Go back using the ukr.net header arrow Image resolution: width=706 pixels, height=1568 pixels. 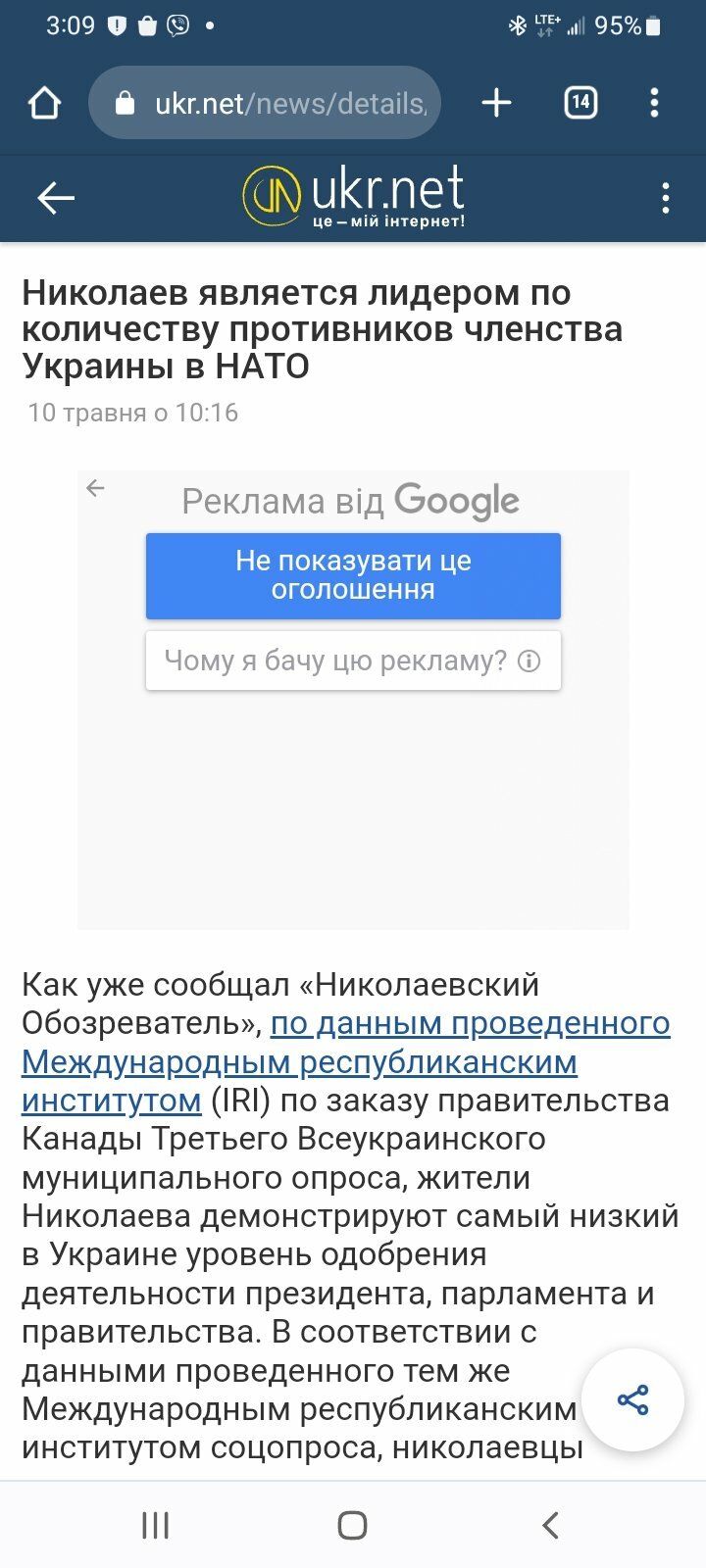point(55,198)
